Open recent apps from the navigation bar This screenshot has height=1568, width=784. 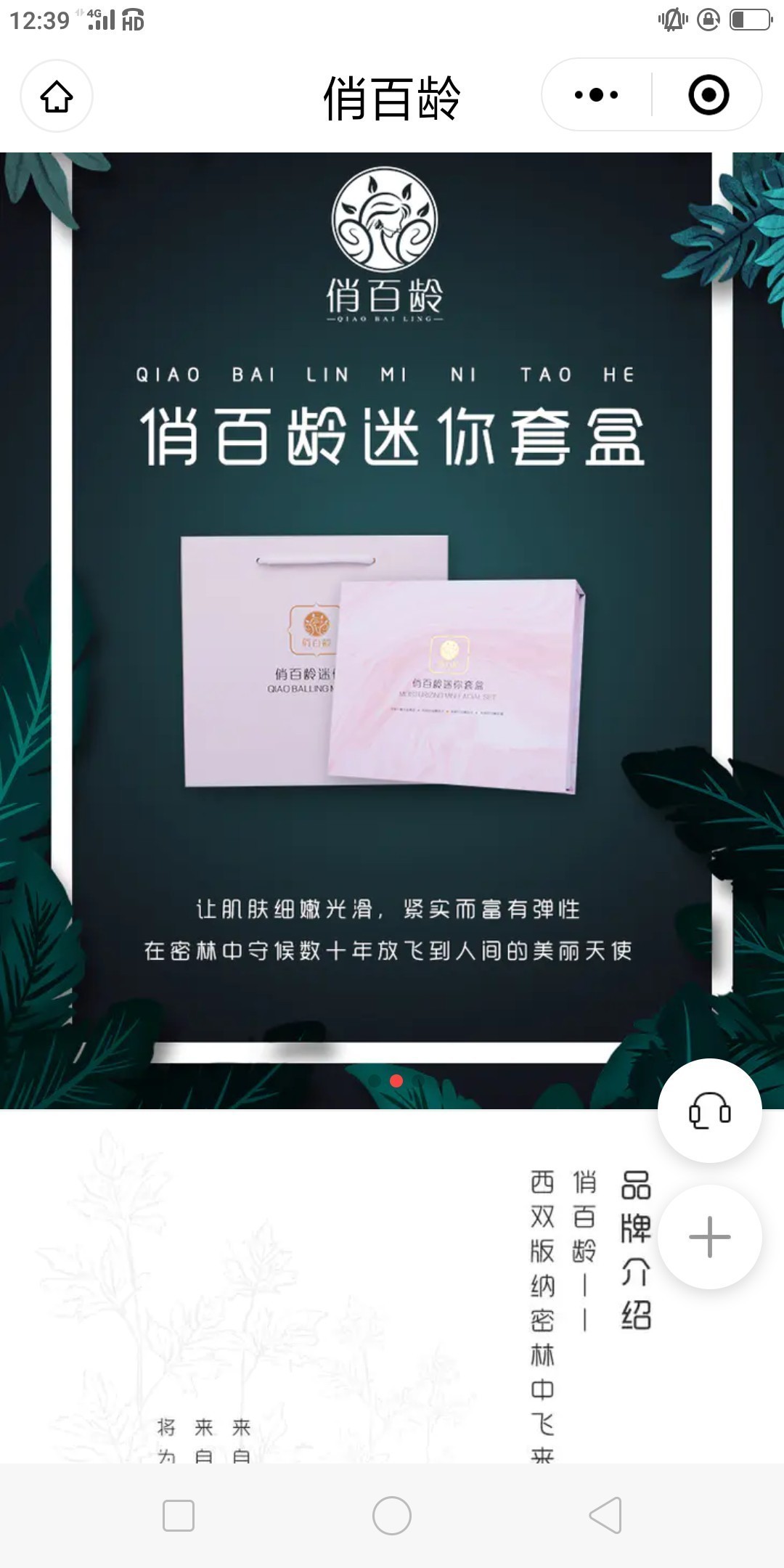coord(179,1516)
